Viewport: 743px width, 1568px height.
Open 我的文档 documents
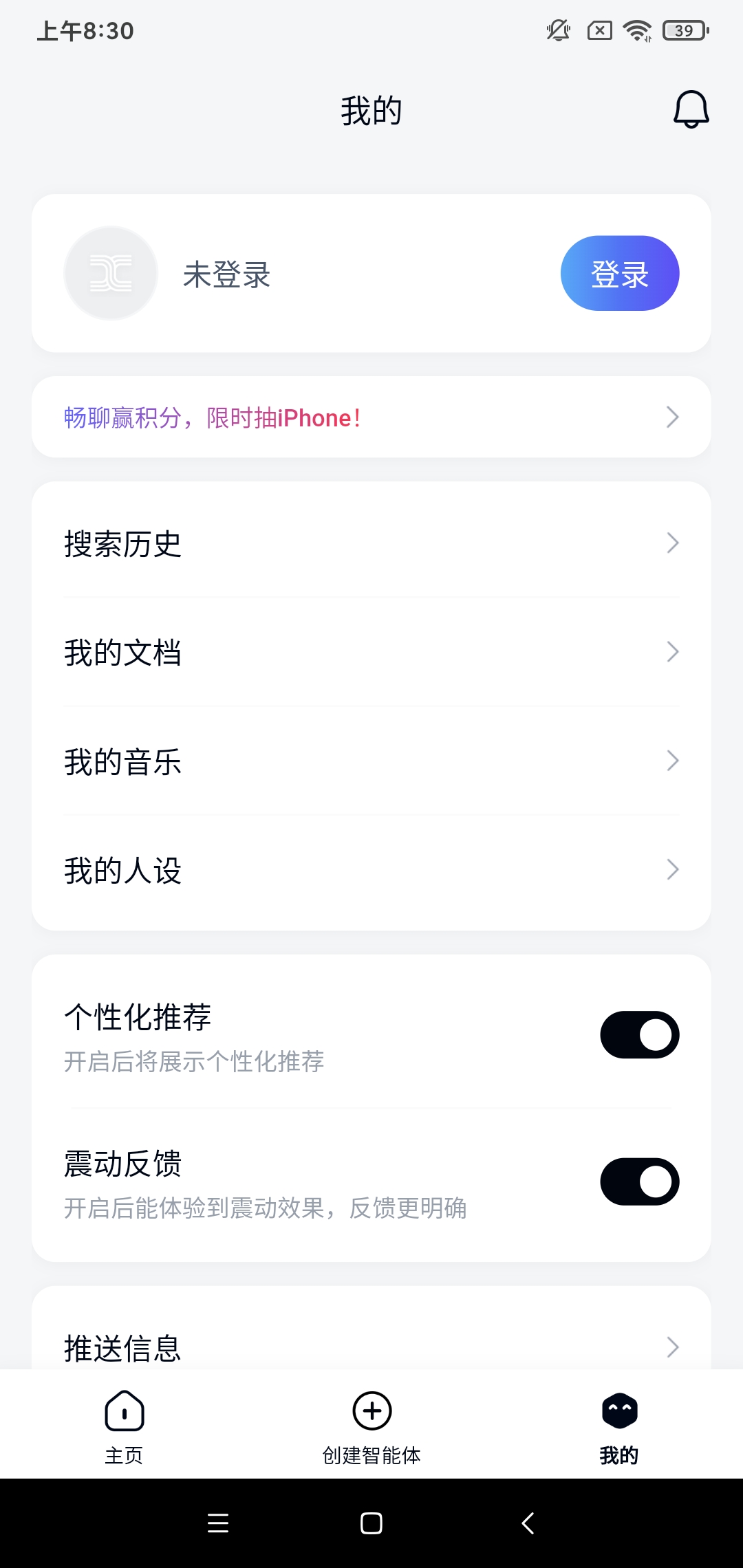click(371, 653)
